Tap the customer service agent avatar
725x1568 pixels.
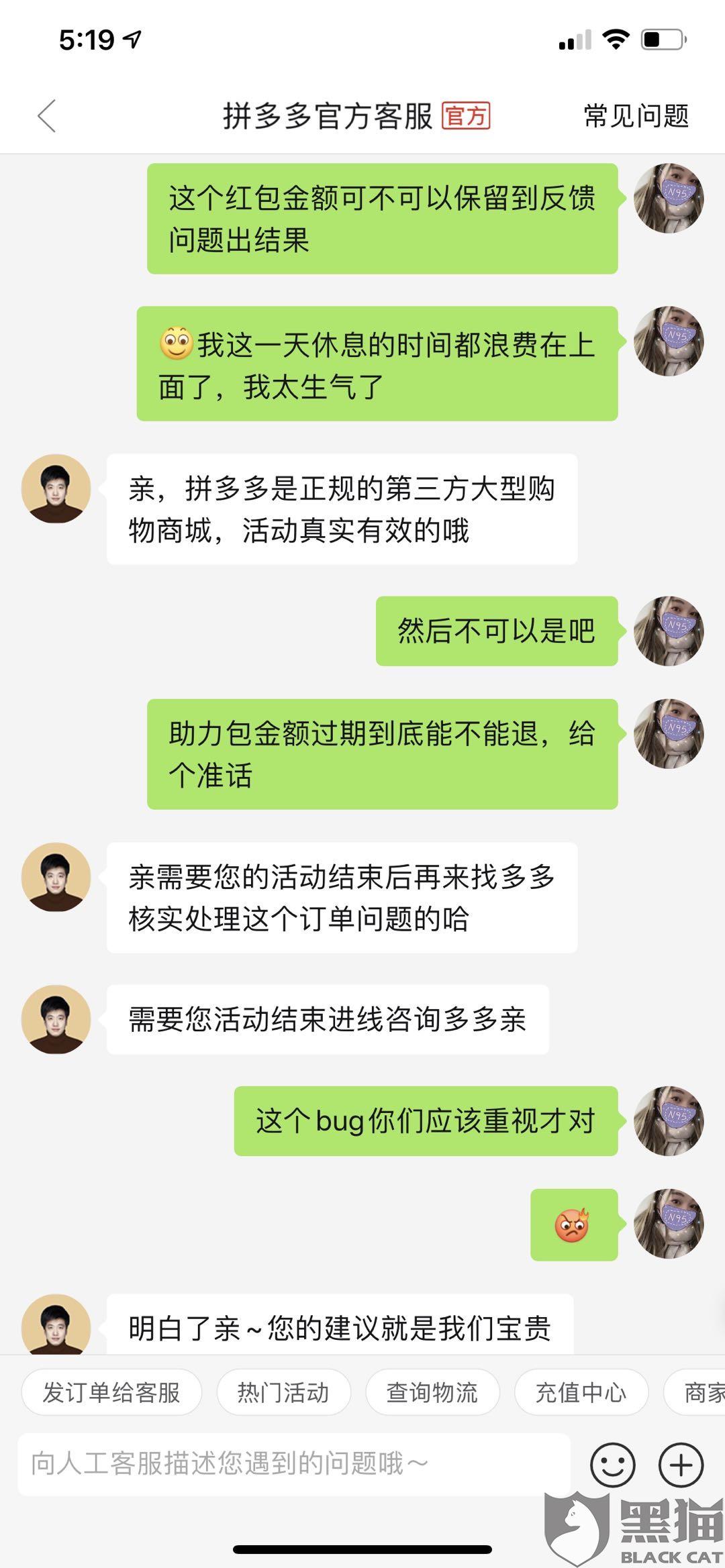[x=56, y=488]
